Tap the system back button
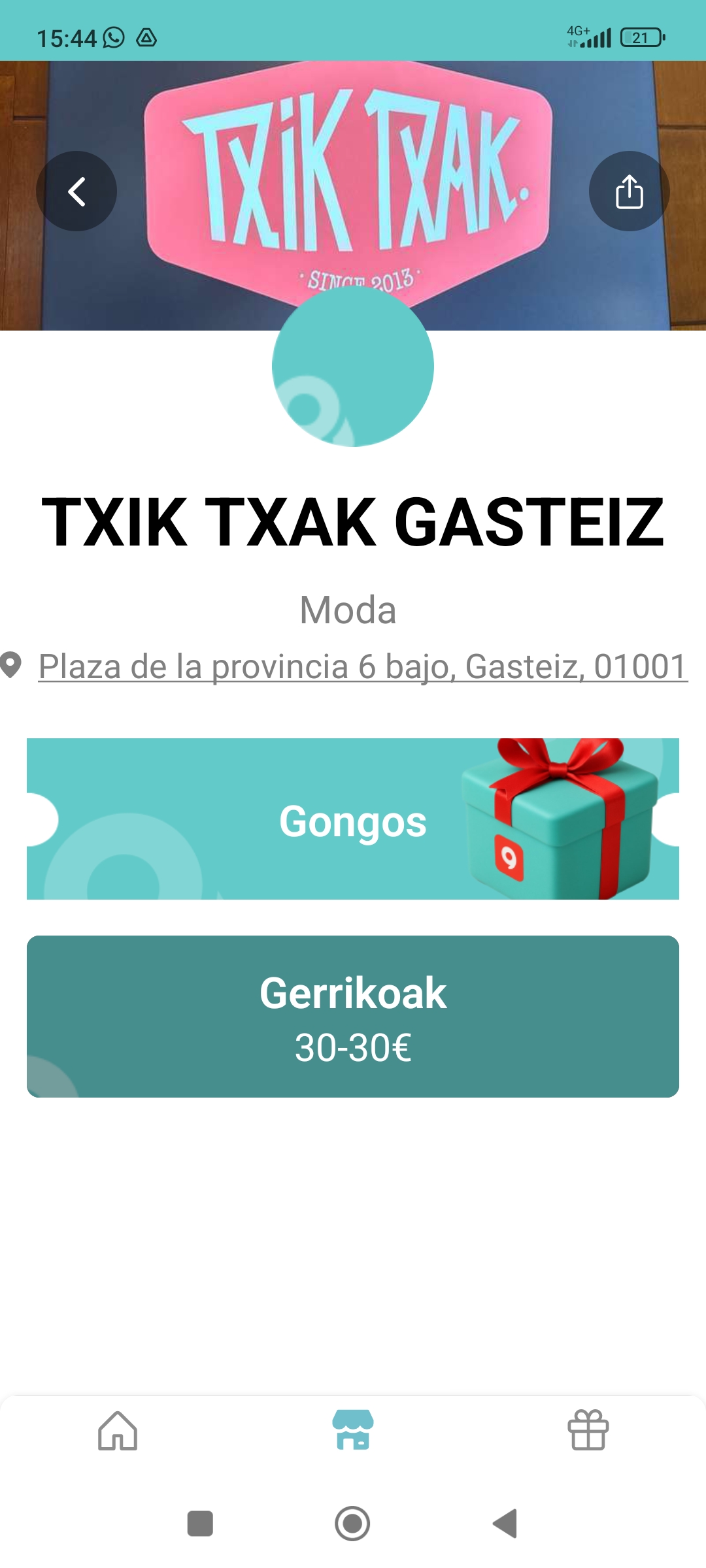706x1568 pixels. coord(505,1524)
